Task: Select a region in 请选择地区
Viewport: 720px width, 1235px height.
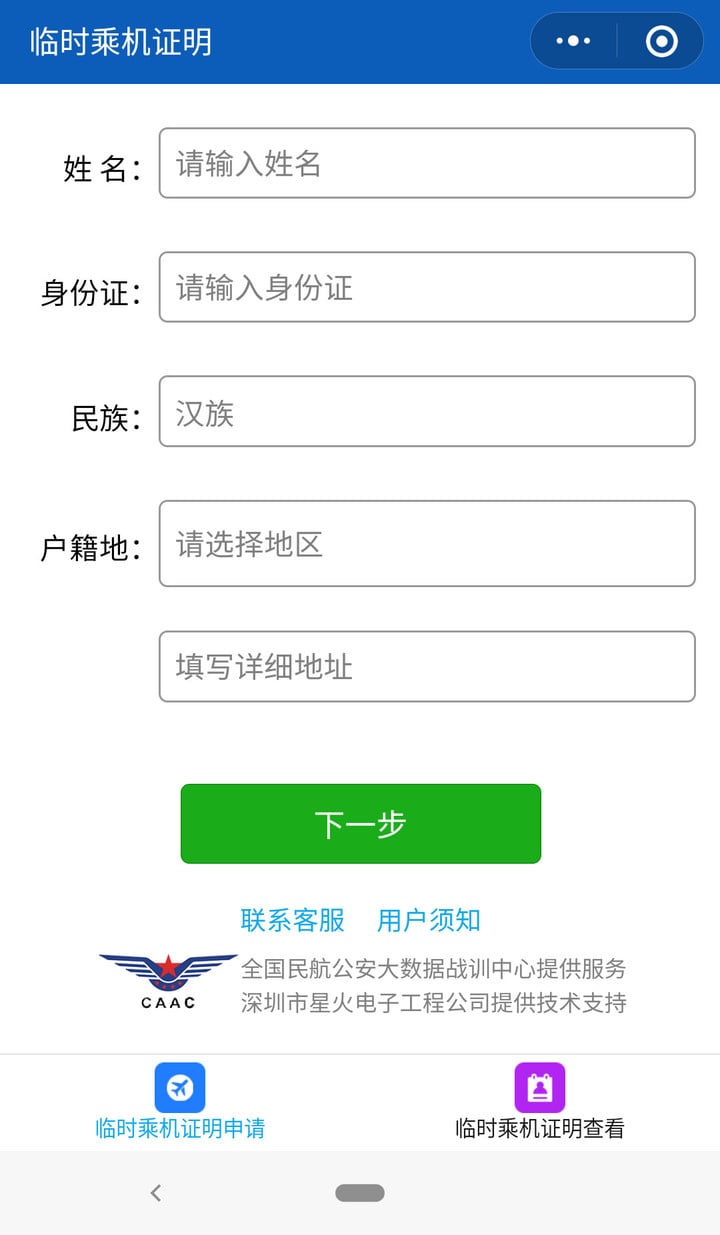Action: (x=427, y=543)
